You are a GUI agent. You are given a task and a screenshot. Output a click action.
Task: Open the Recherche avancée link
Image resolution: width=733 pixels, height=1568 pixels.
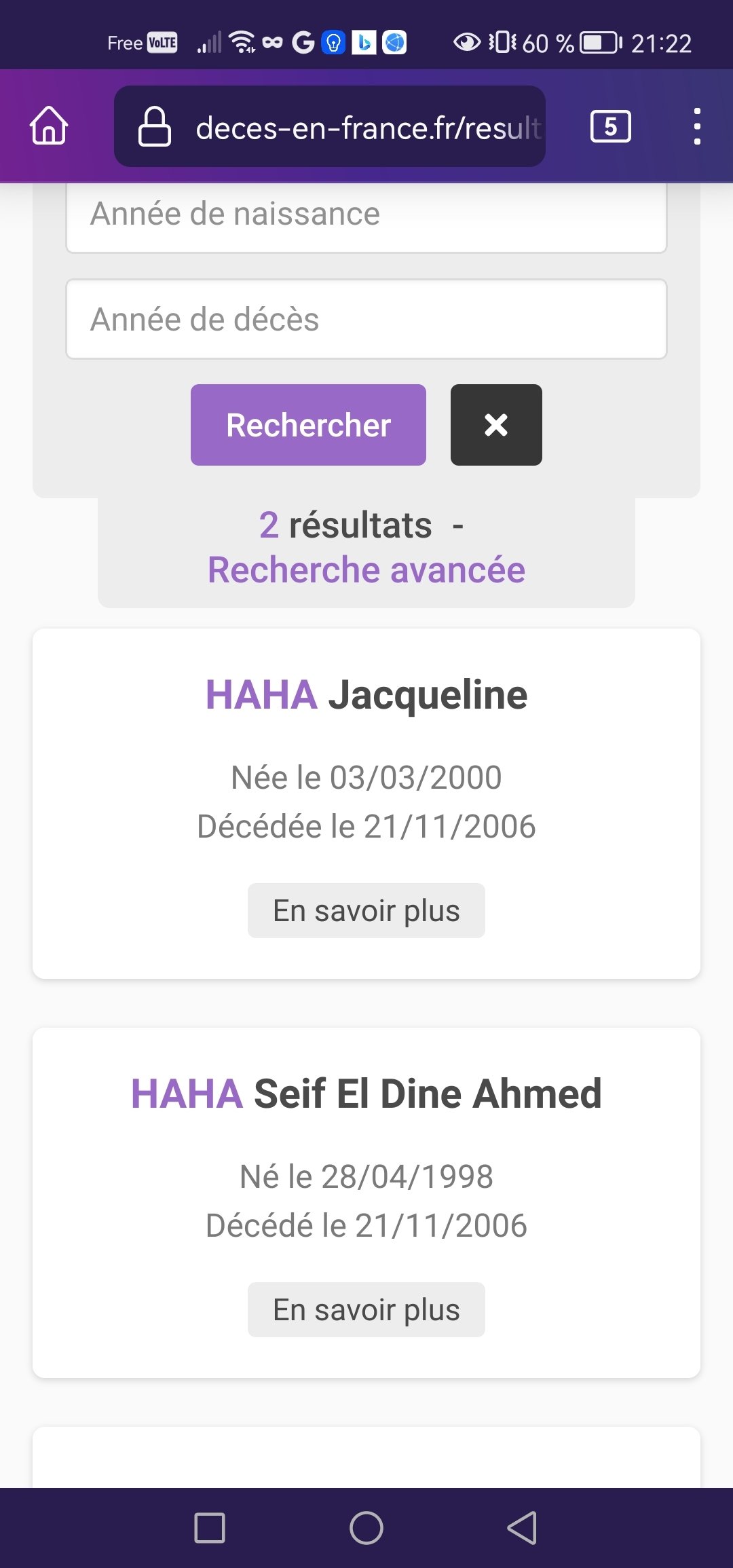(x=366, y=570)
